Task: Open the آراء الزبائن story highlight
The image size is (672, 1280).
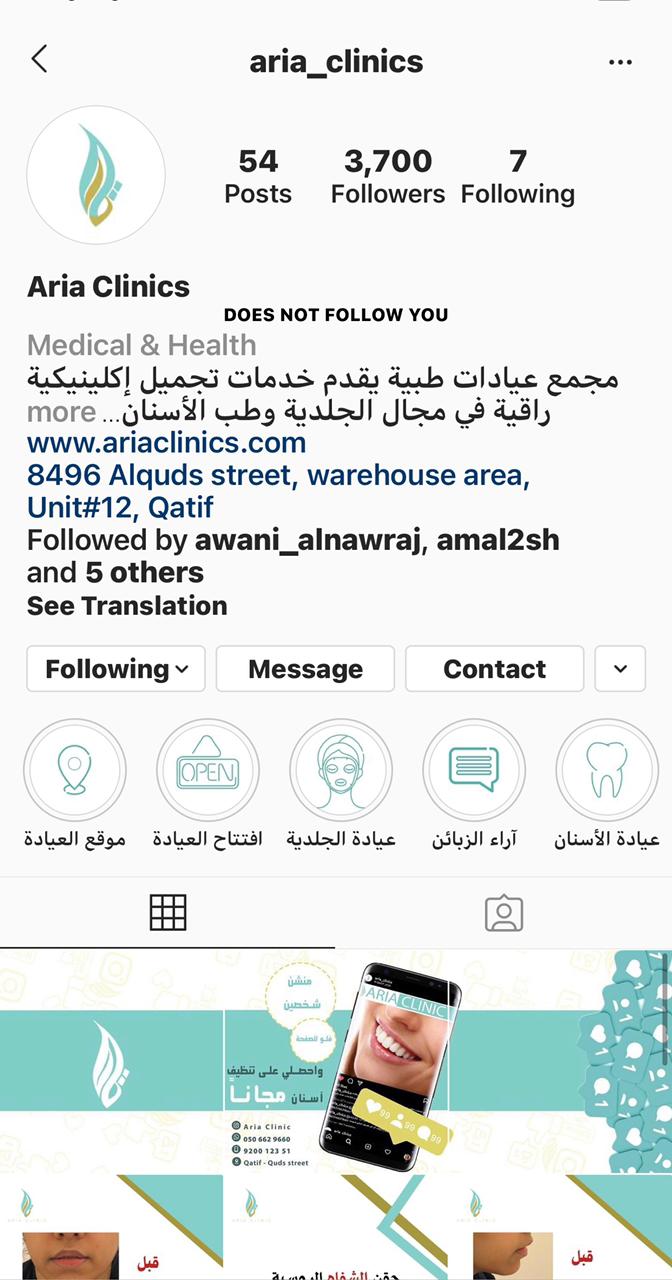Action: point(474,771)
